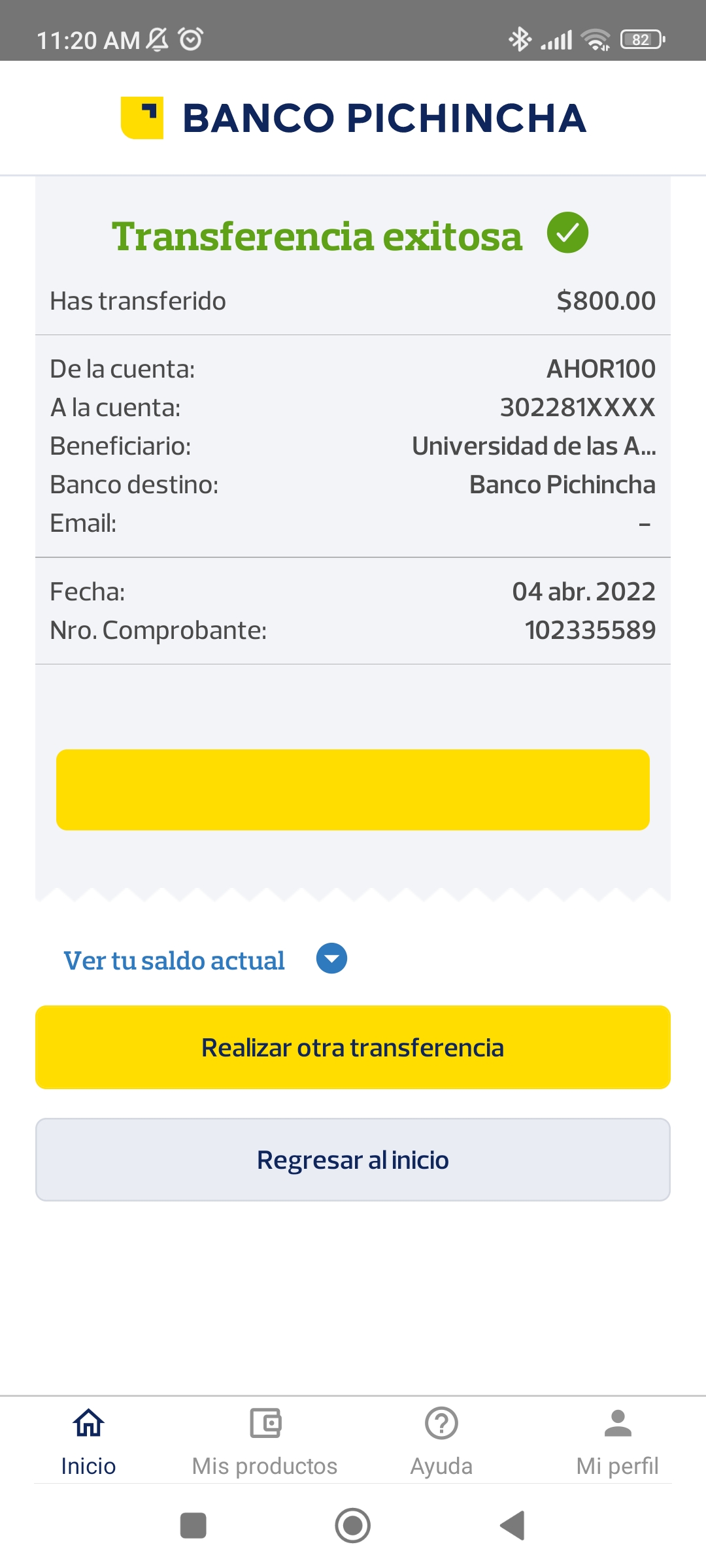Tap Realizar otra transferencia button
Image resolution: width=706 pixels, height=1568 pixels.
[353, 1047]
